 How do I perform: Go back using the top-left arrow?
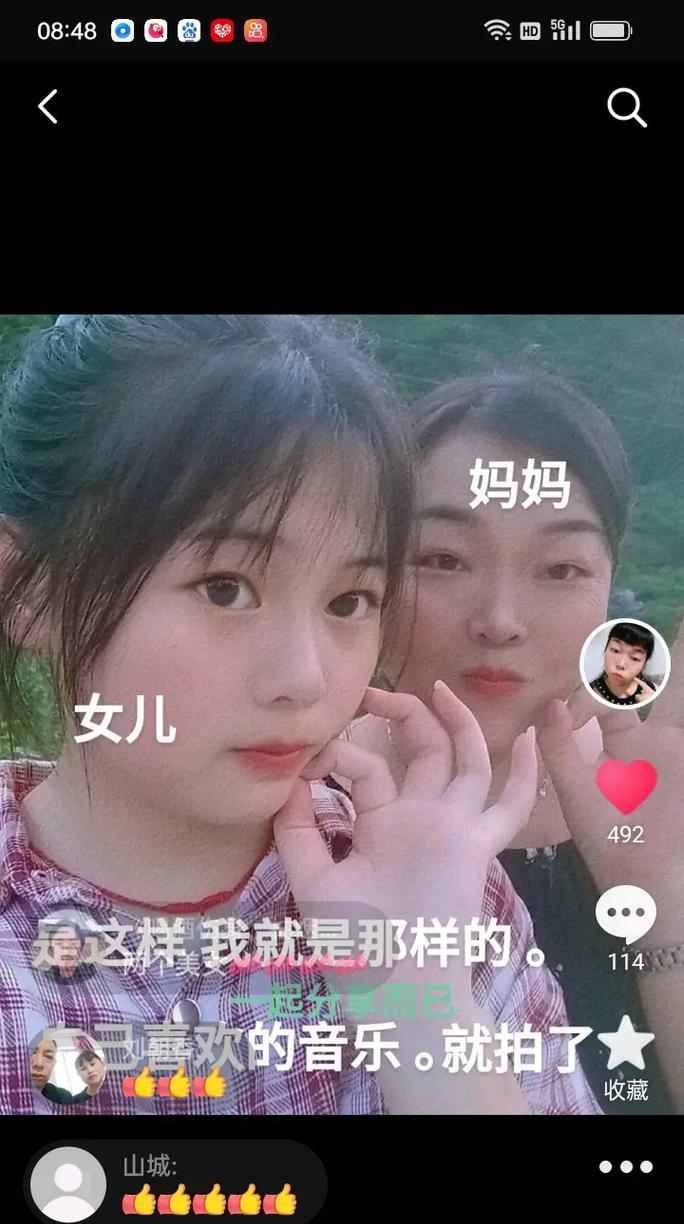48,106
